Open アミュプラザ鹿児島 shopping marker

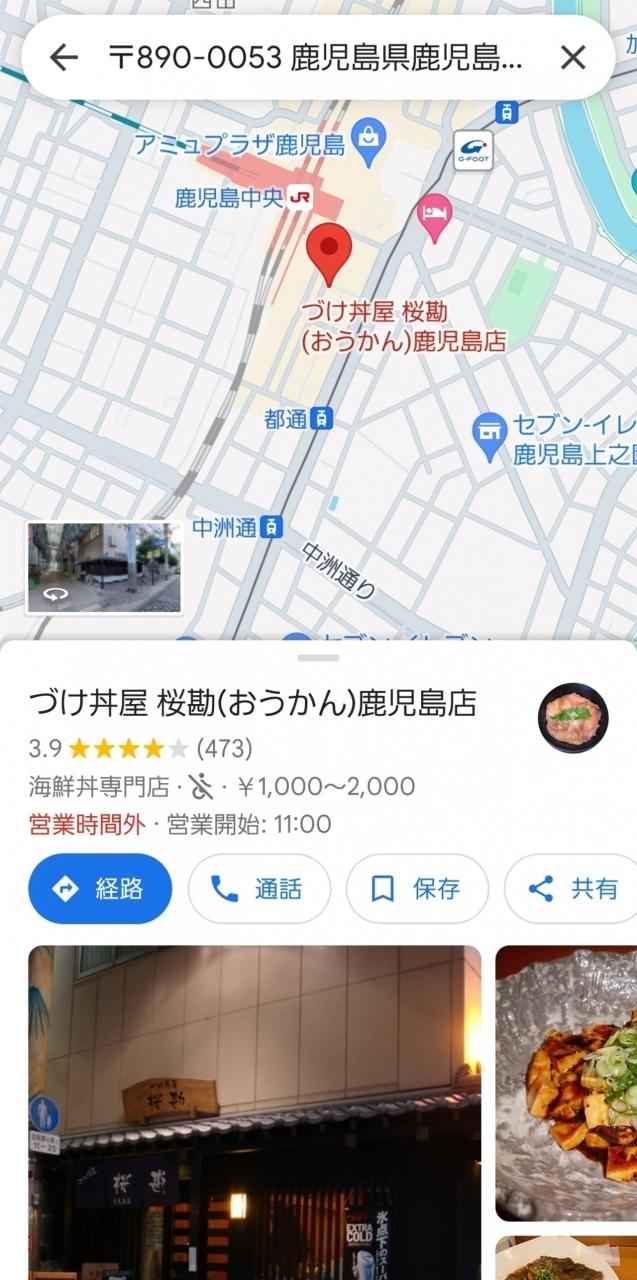(370, 144)
